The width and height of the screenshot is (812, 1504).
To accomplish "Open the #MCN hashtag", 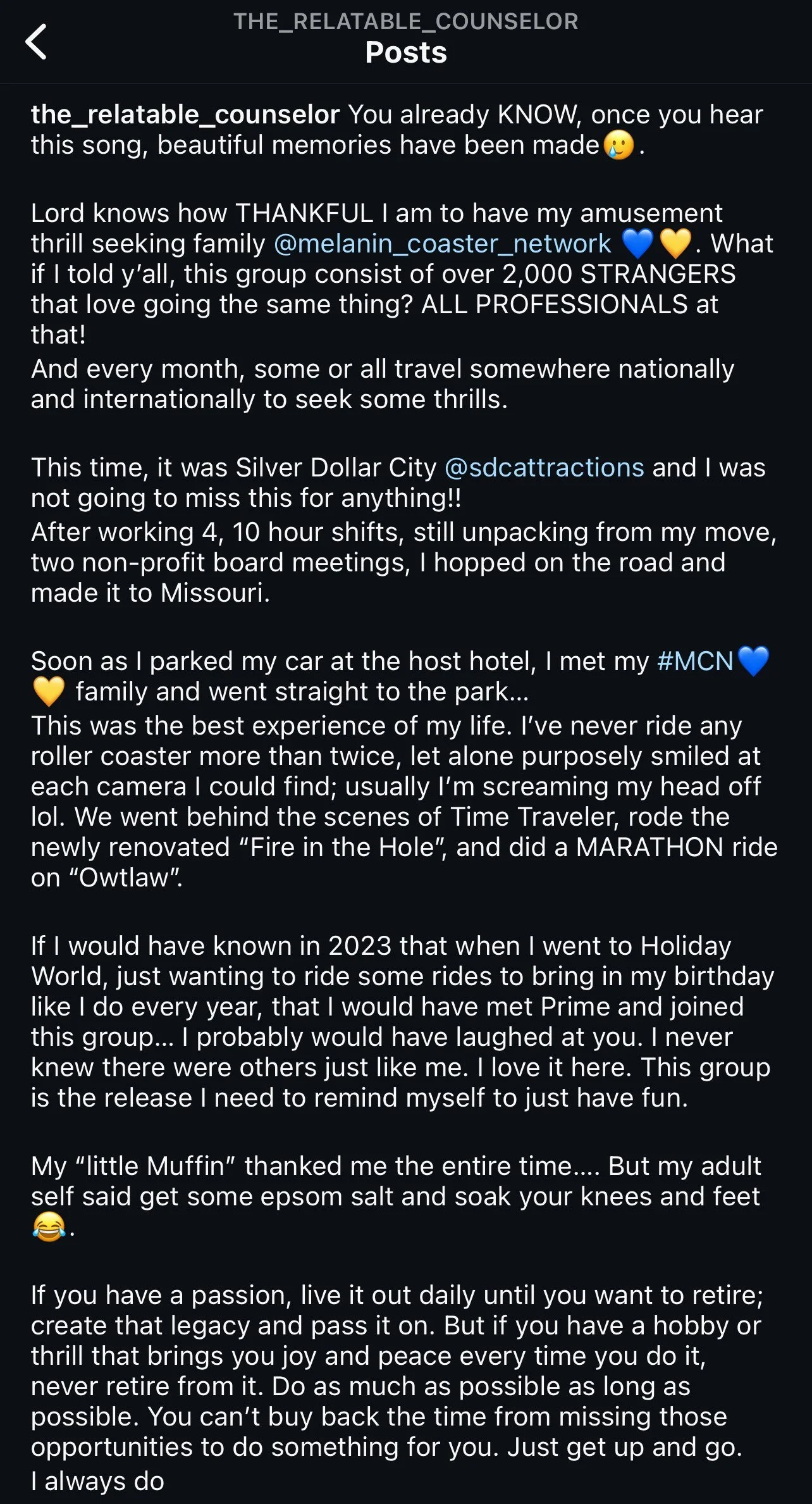I will pos(695,661).
